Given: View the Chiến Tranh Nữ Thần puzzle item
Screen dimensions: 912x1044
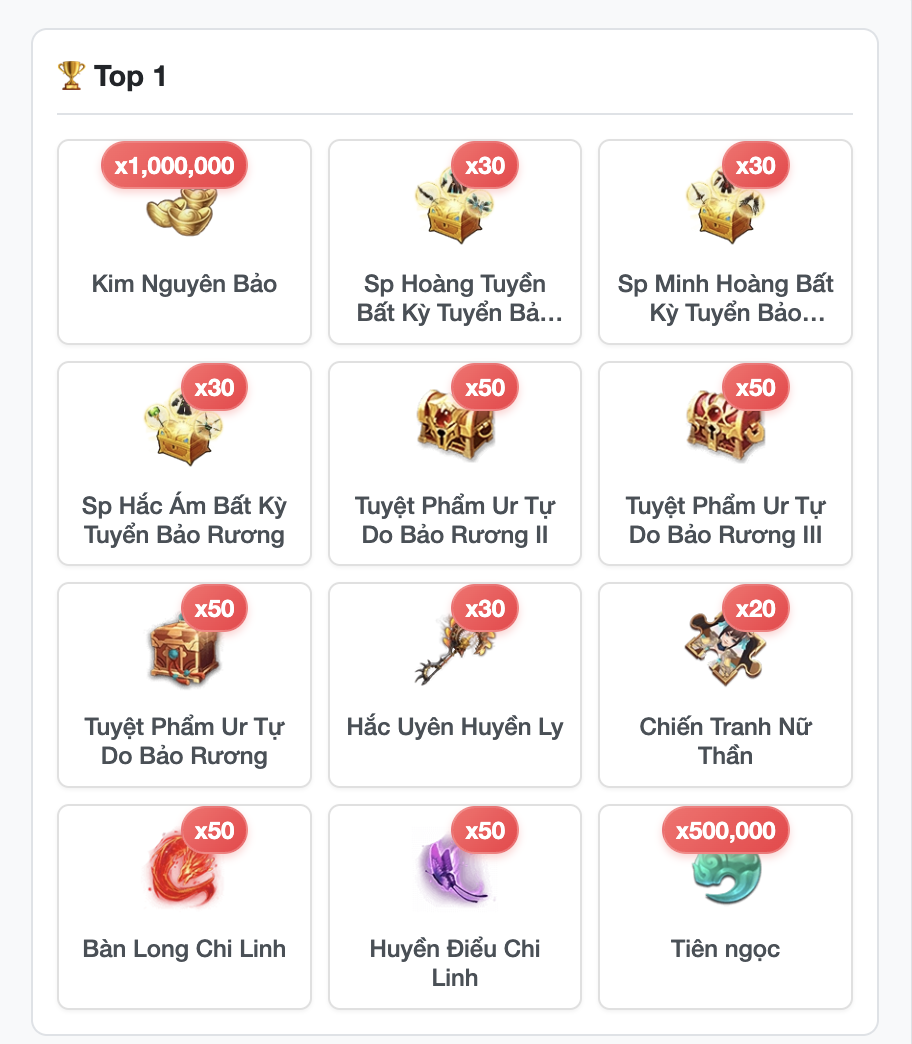Looking at the screenshot, I should 725,685.
